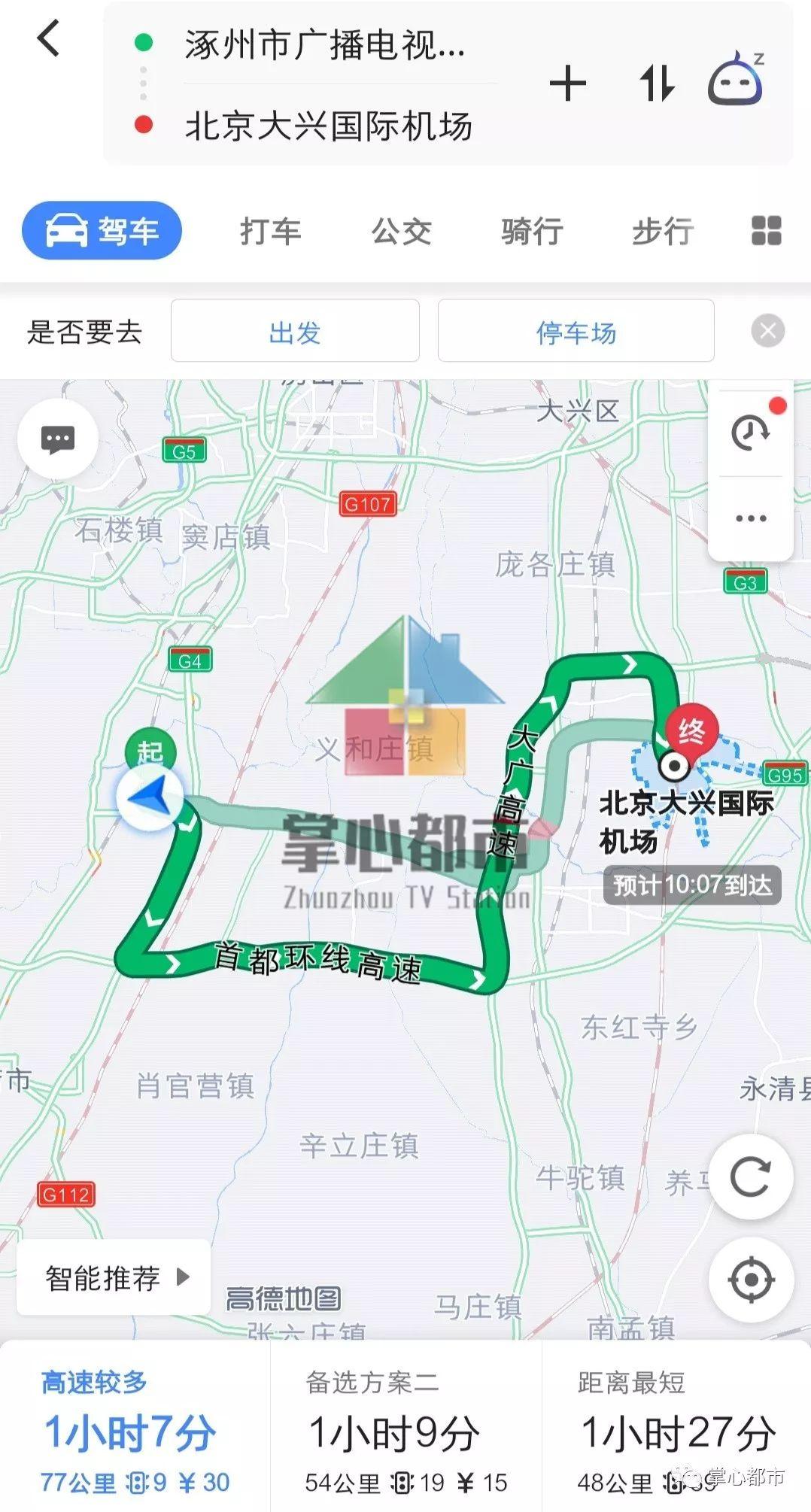Open more map options three dots
The height and width of the screenshot is (1512, 811).
click(x=751, y=518)
